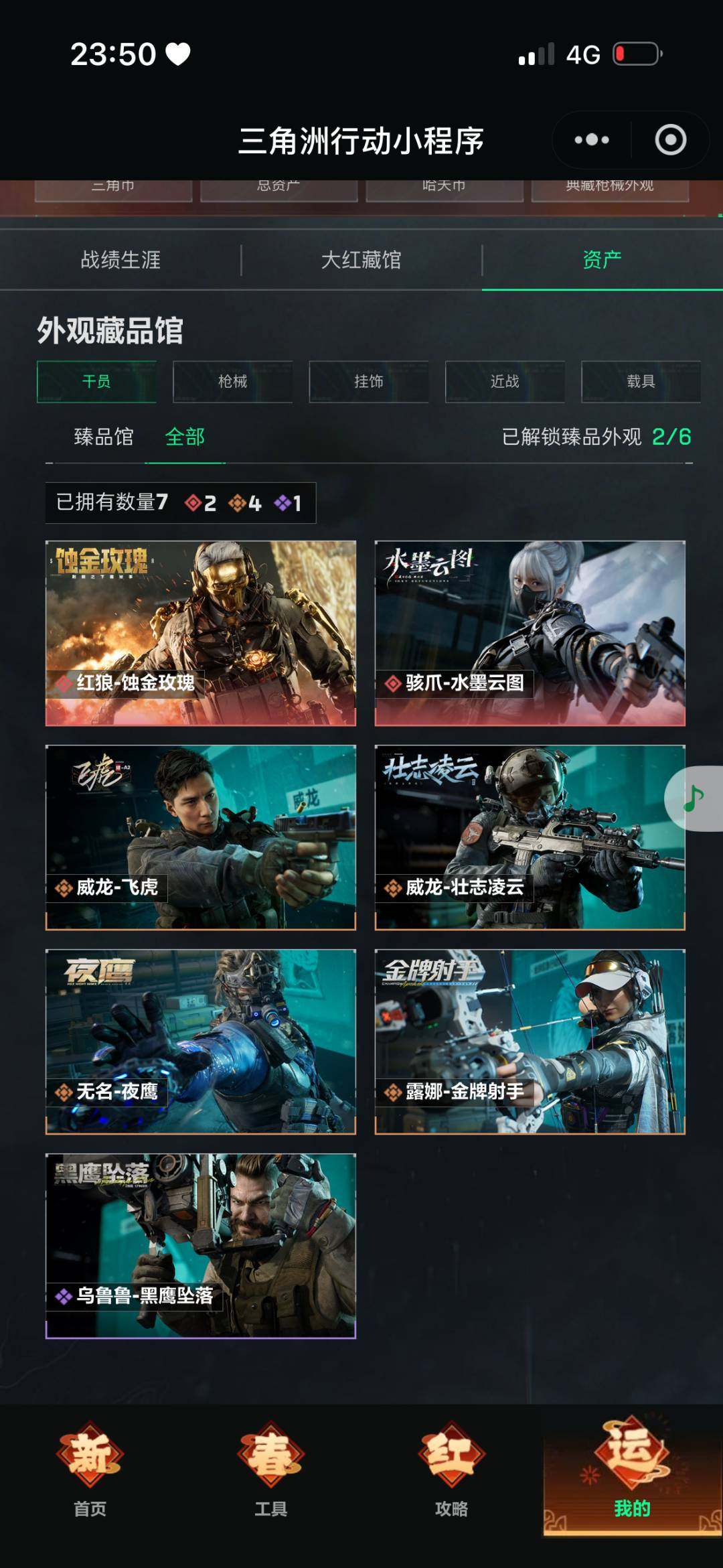
Task: Select the 枪械 category filter
Action: tap(233, 382)
